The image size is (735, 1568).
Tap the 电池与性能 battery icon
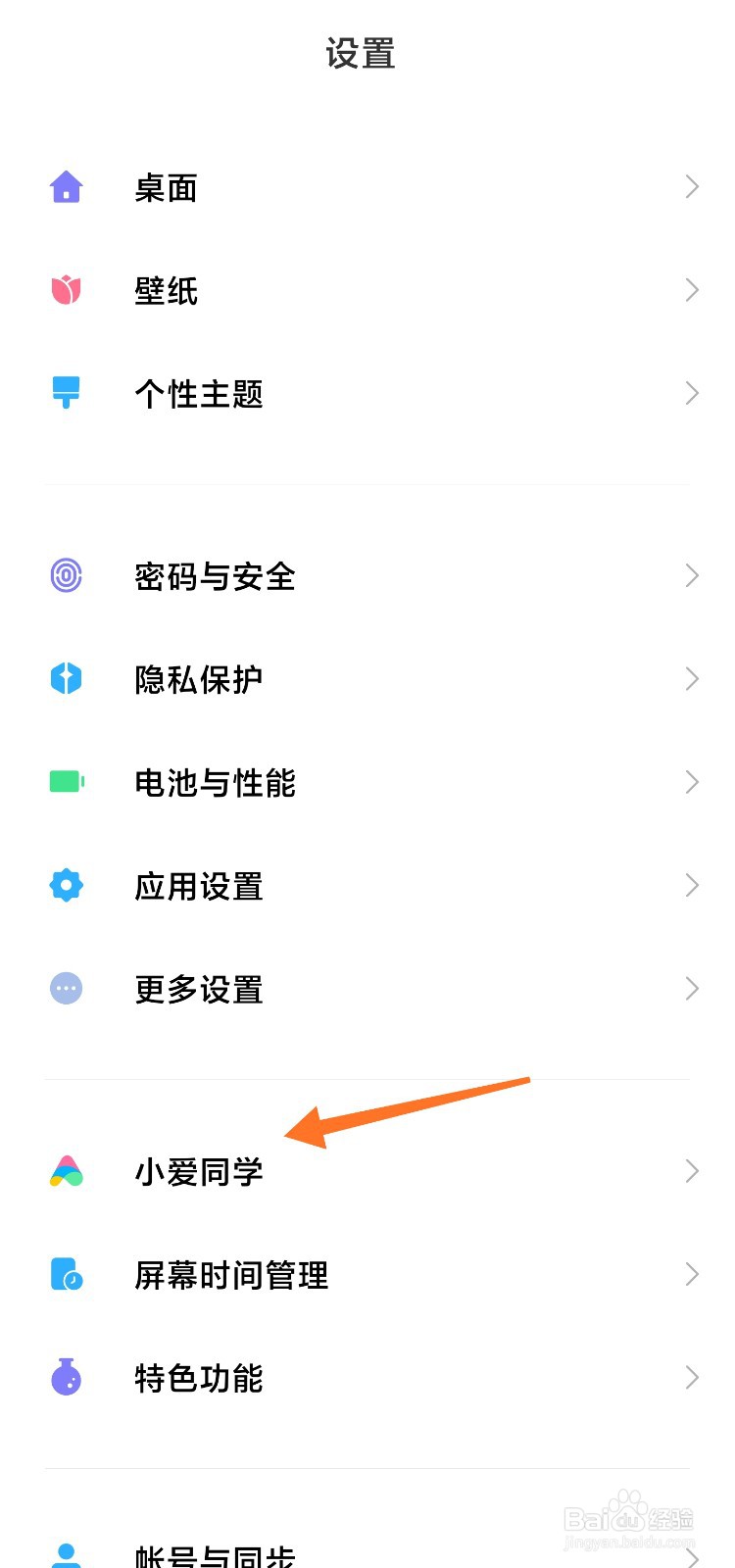(x=65, y=782)
